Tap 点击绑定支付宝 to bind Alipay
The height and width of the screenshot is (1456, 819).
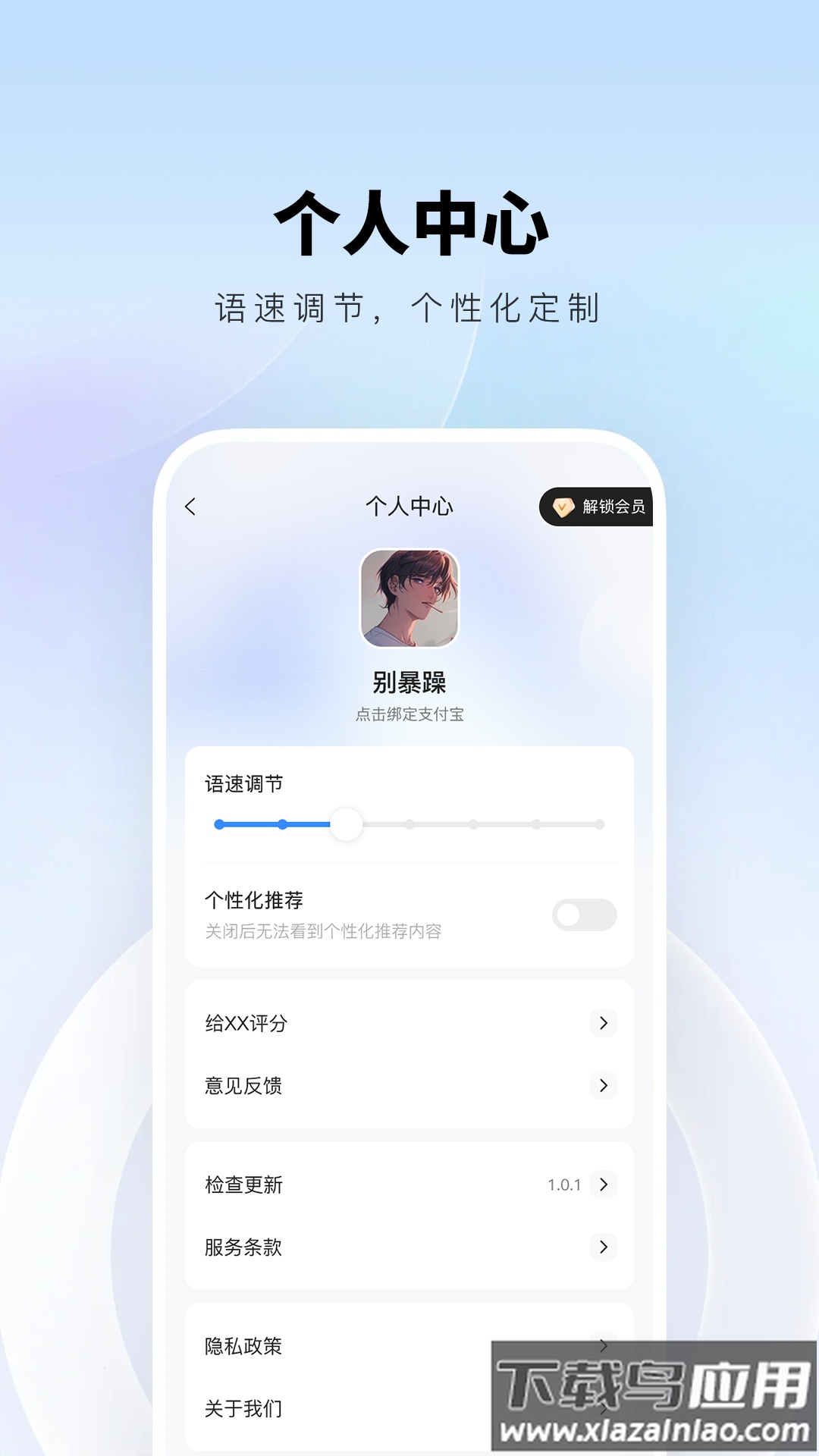409,715
